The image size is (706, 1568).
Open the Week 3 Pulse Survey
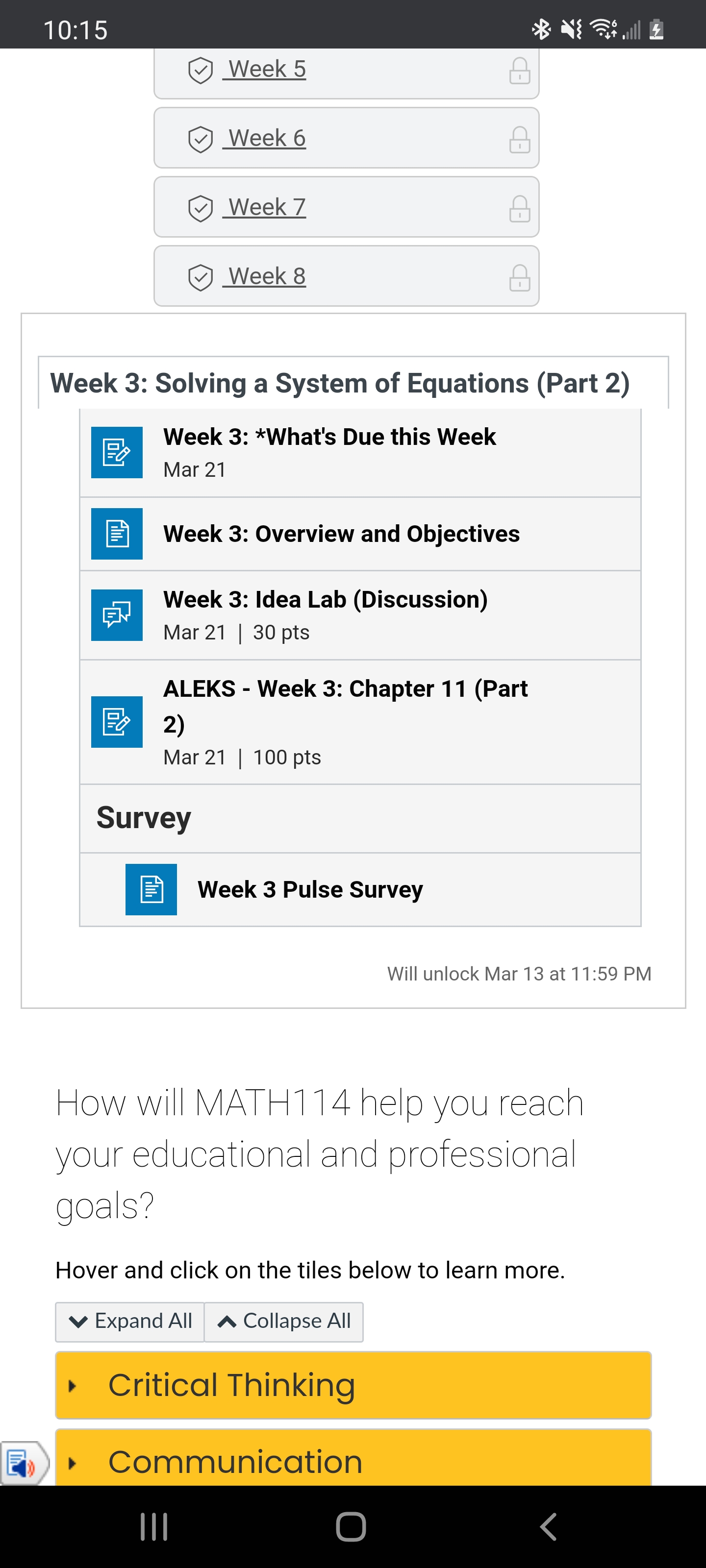[x=309, y=890]
